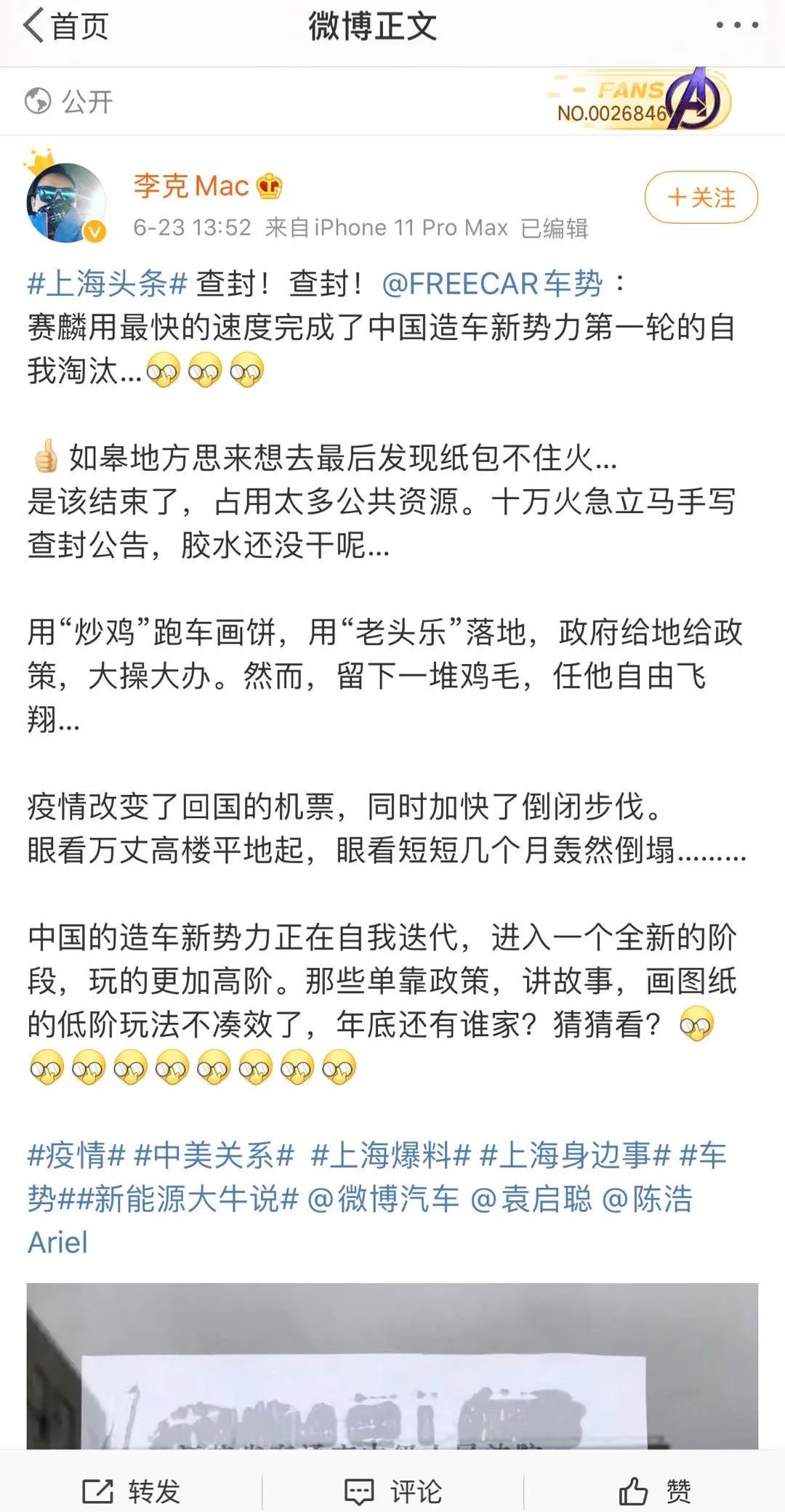Open the #新能源大牛说# hashtag
Image resolution: width=785 pixels, height=1512 pixels.
click(188, 1199)
